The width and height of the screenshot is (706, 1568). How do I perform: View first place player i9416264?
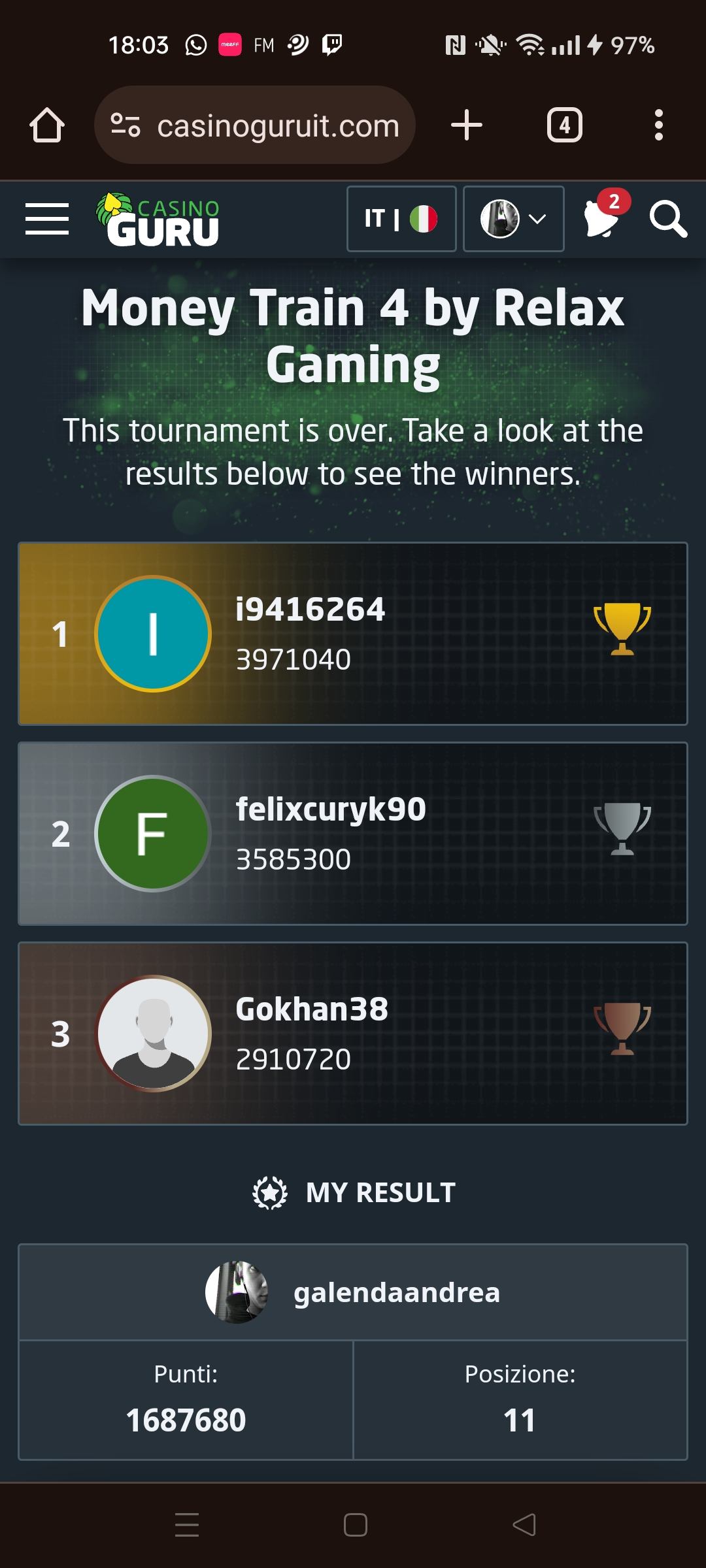[x=310, y=610]
